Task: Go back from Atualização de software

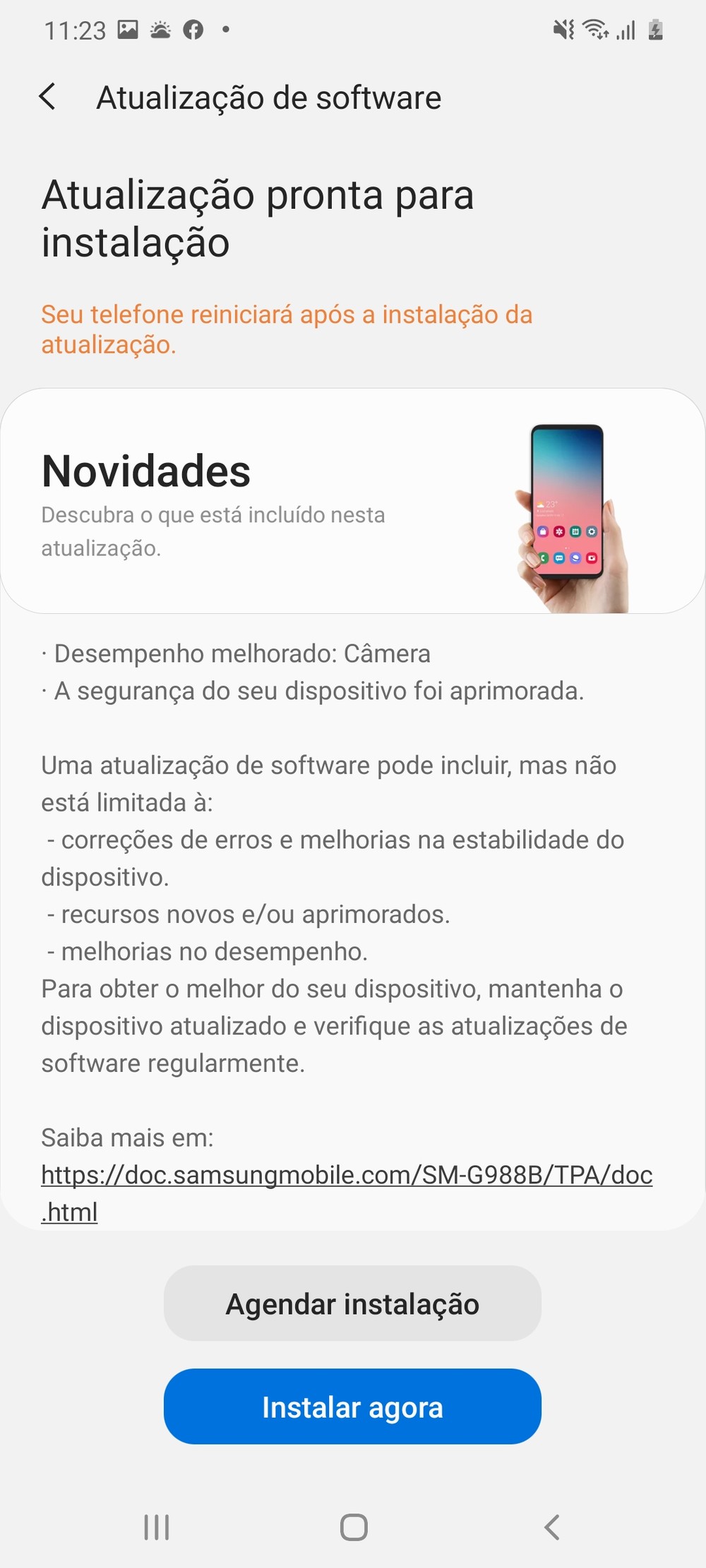Action: pyautogui.click(x=47, y=97)
